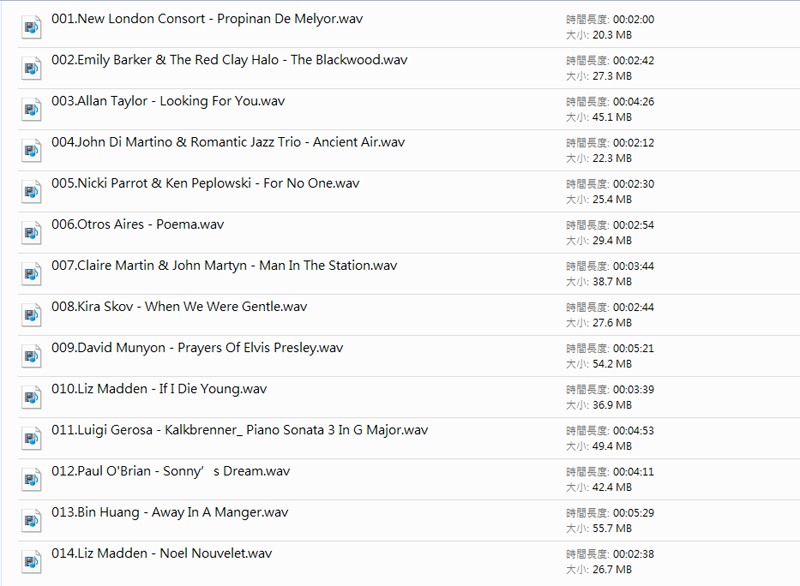Select 011.Luigi Gerosa Piano Sonata 3 file
Image resolution: width=800 pixels, height=586 pixels.
239,430
